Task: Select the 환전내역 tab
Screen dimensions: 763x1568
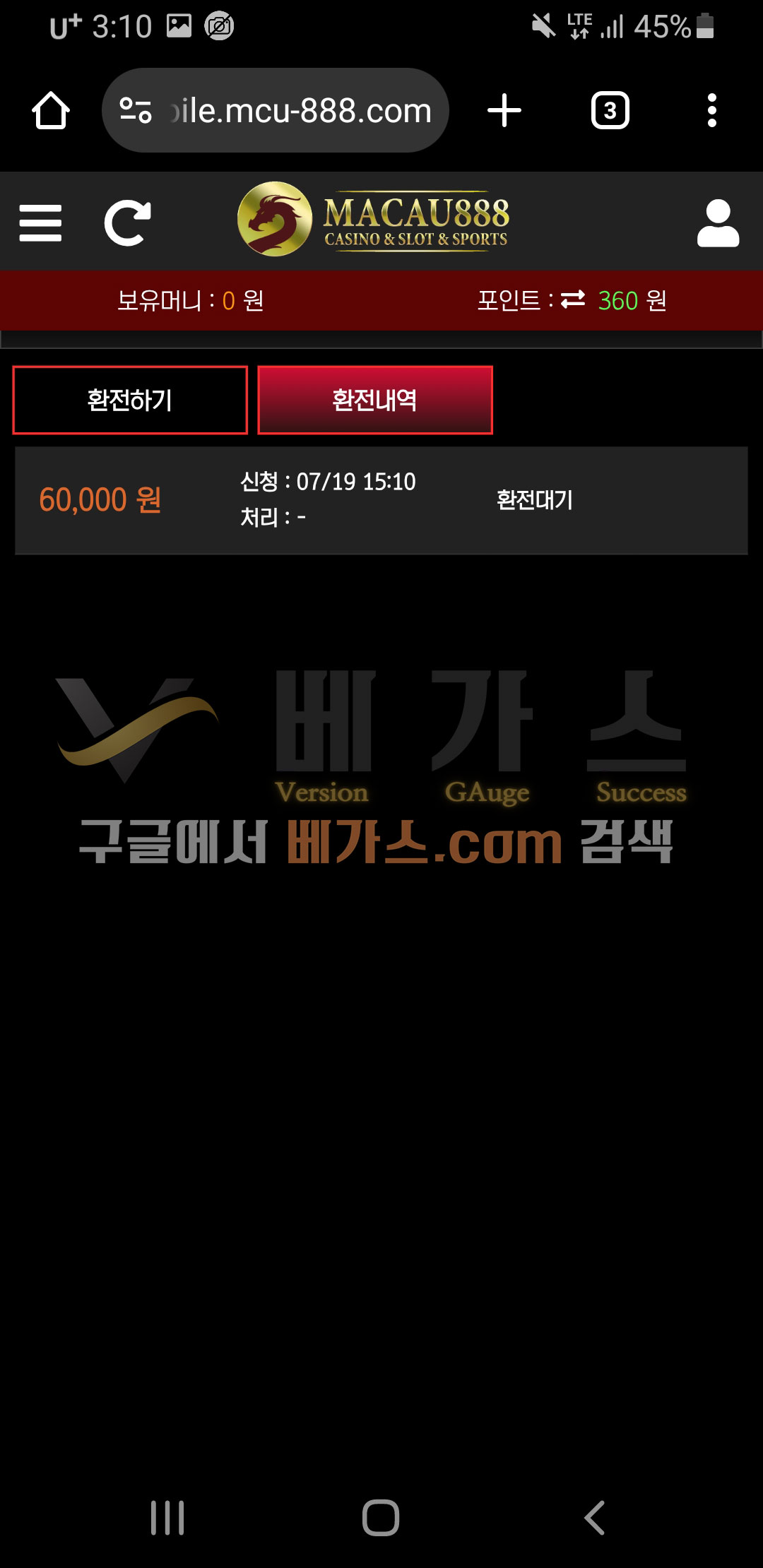Action: [375, 400]
